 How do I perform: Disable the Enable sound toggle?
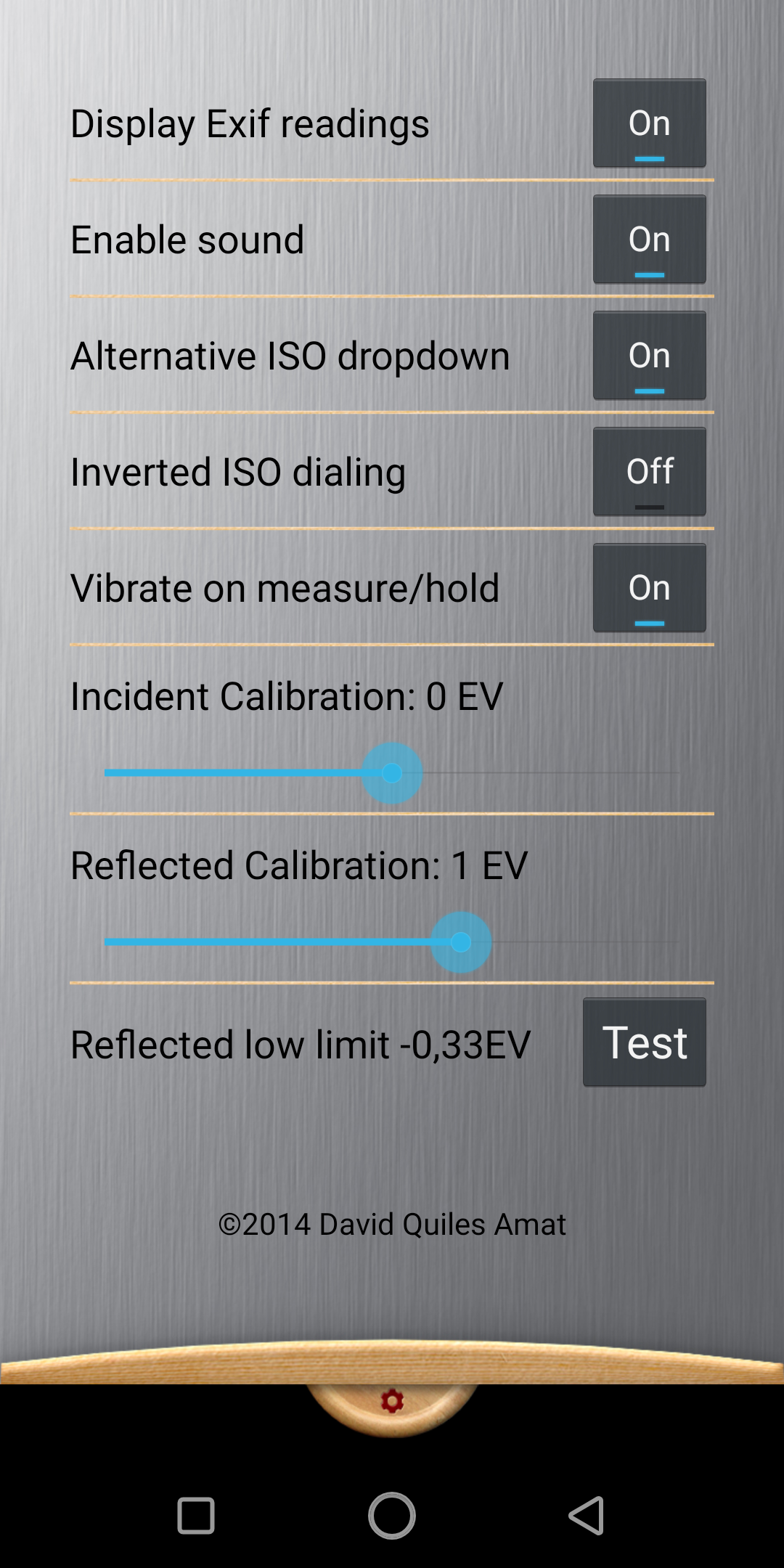pos(650,240)
